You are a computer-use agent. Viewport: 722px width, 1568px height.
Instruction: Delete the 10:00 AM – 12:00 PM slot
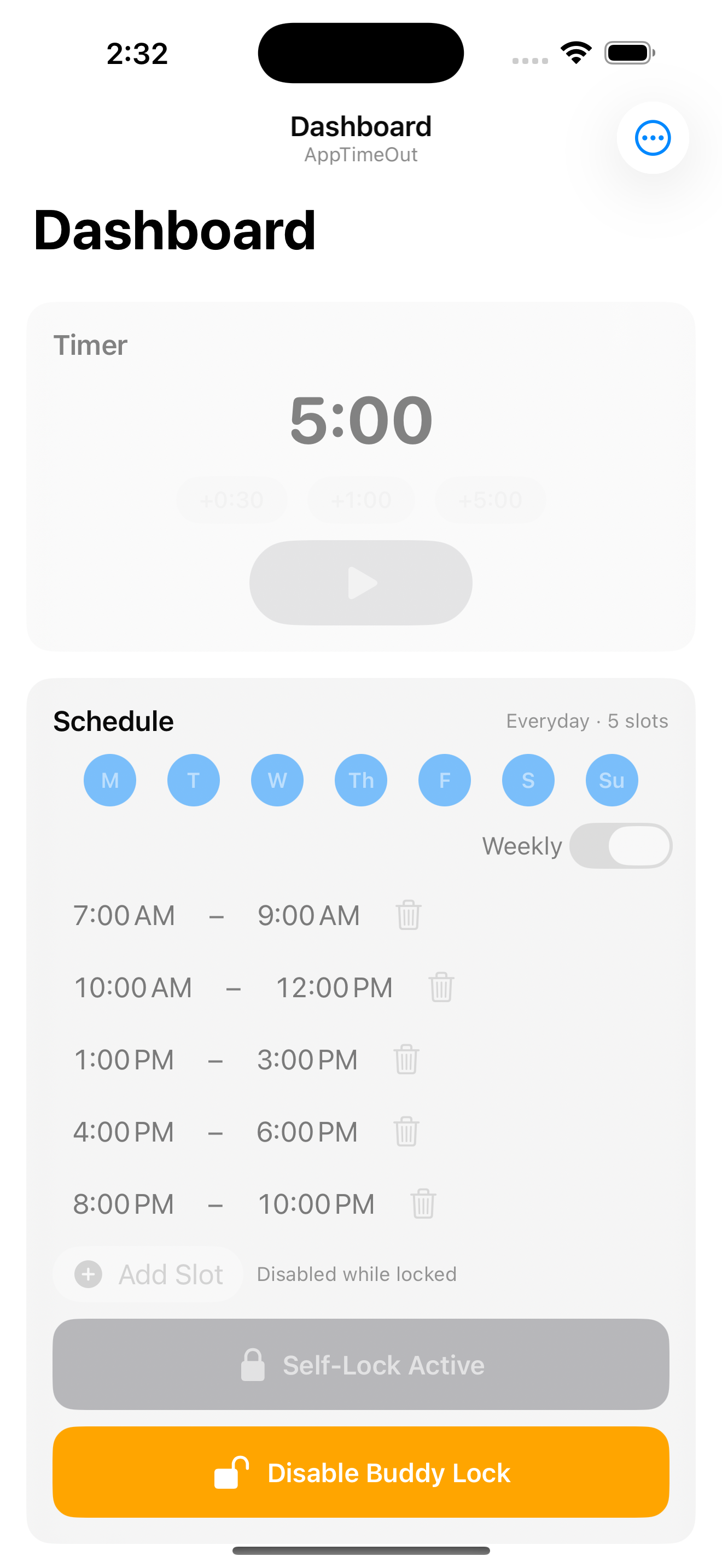pos(441,987)
